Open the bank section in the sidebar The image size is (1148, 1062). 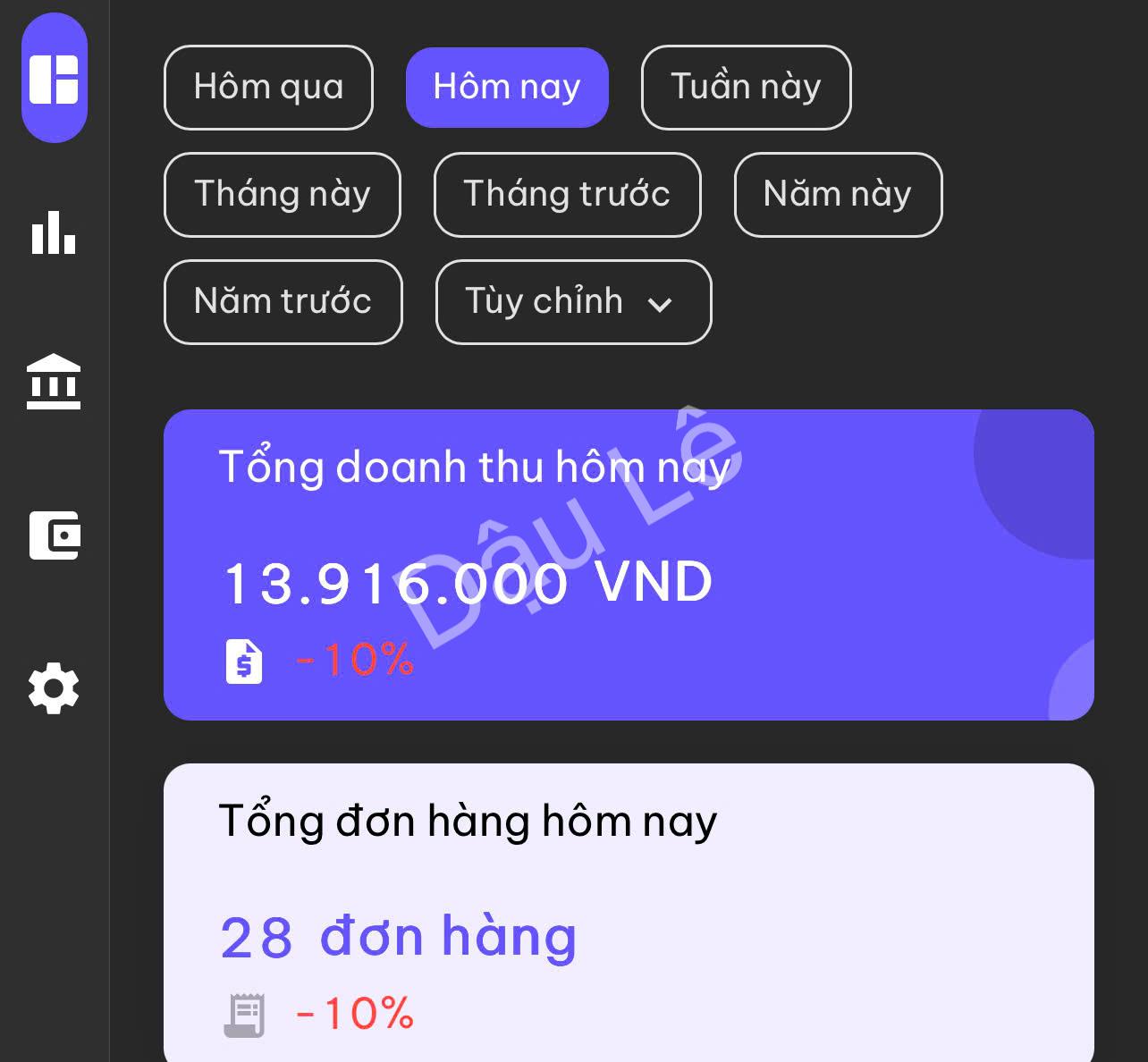tap(54, 383)
